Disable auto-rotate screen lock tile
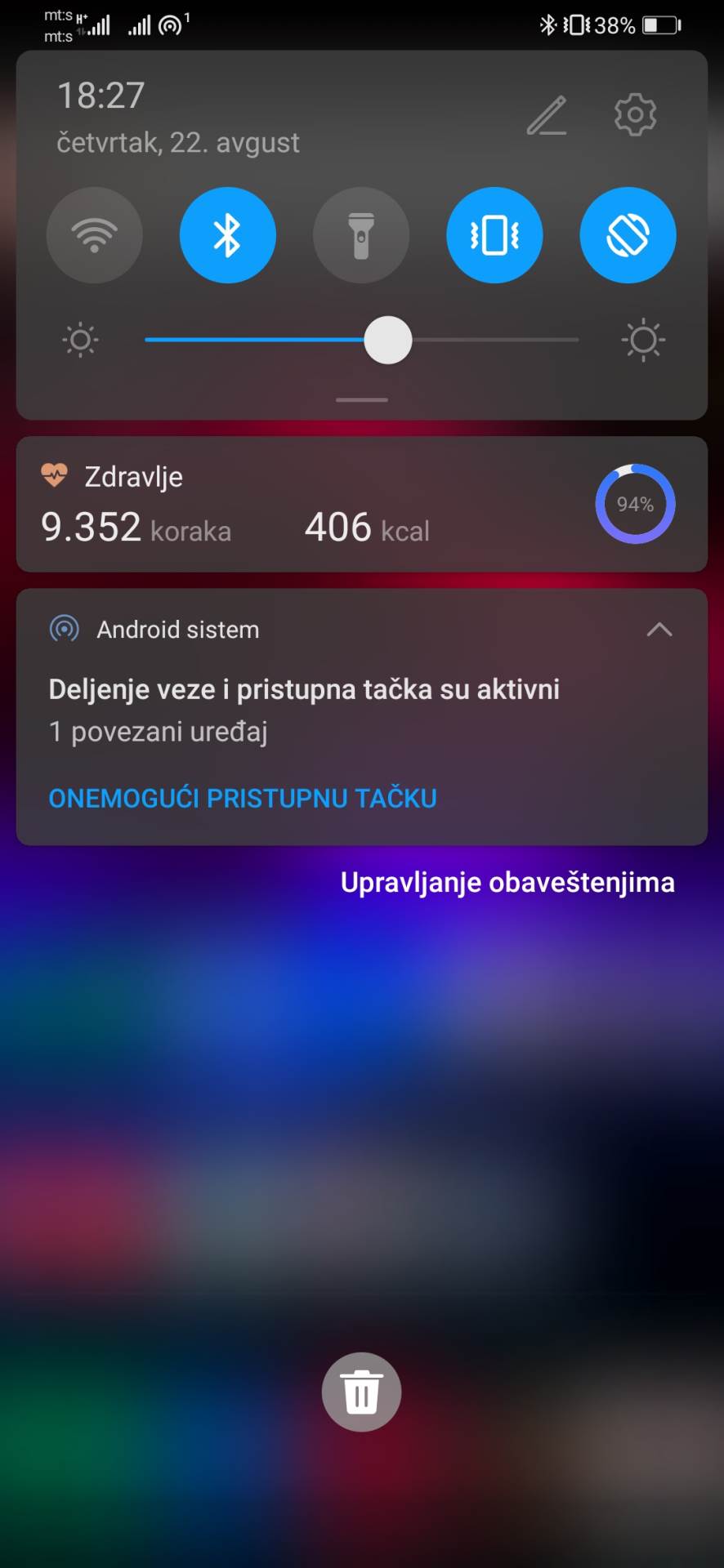The width and height of the screenshot is (724, 1568). click(x=628, y=234)
